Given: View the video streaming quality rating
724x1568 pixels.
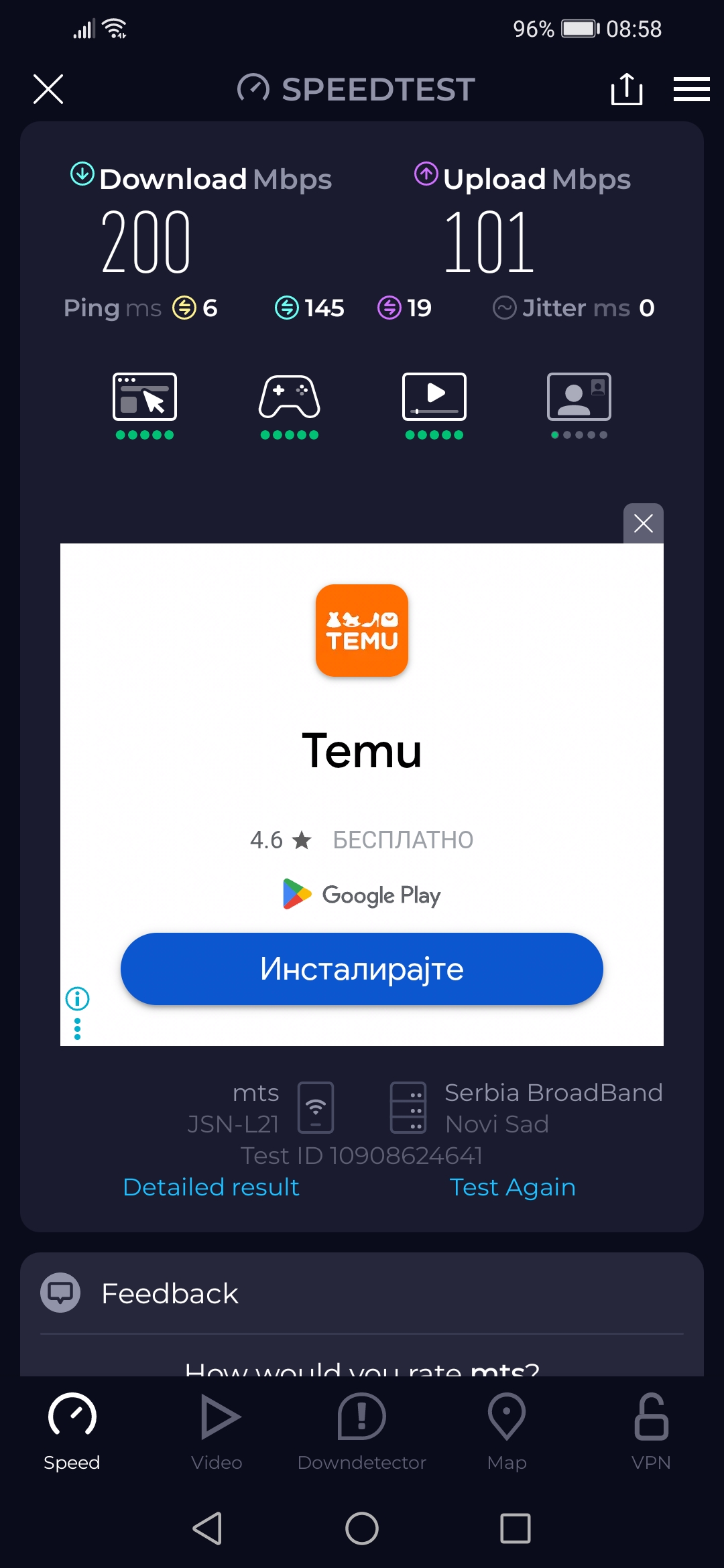Looking at the screenshot, I should [434, 405].
